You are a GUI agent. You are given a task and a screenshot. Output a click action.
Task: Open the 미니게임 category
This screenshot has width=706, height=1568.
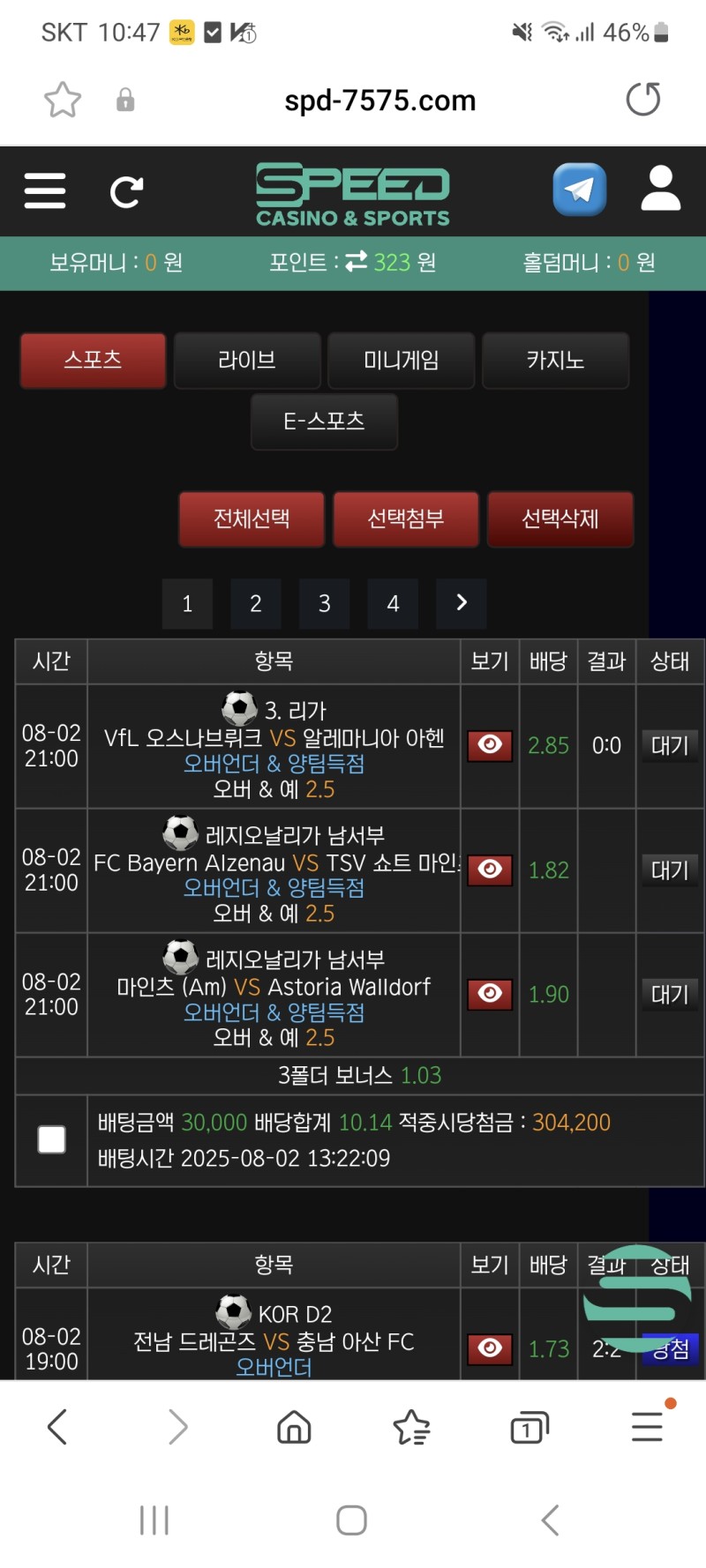(402, 360)
